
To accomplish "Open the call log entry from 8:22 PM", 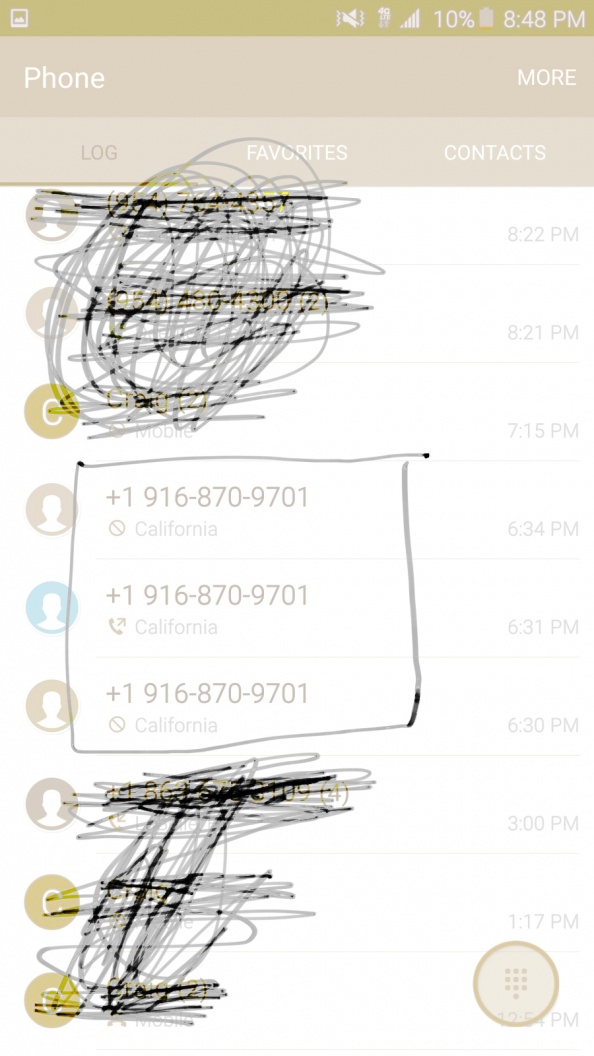I will (x=297, y=216).
